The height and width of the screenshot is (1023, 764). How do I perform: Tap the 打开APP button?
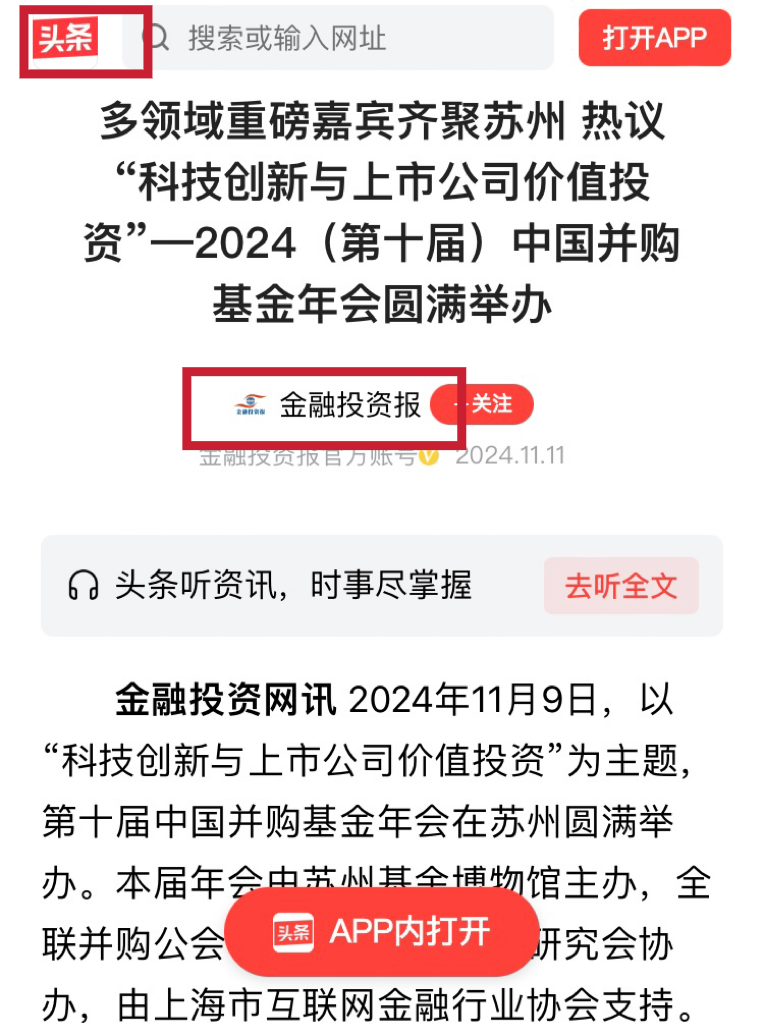coord(654,38)
